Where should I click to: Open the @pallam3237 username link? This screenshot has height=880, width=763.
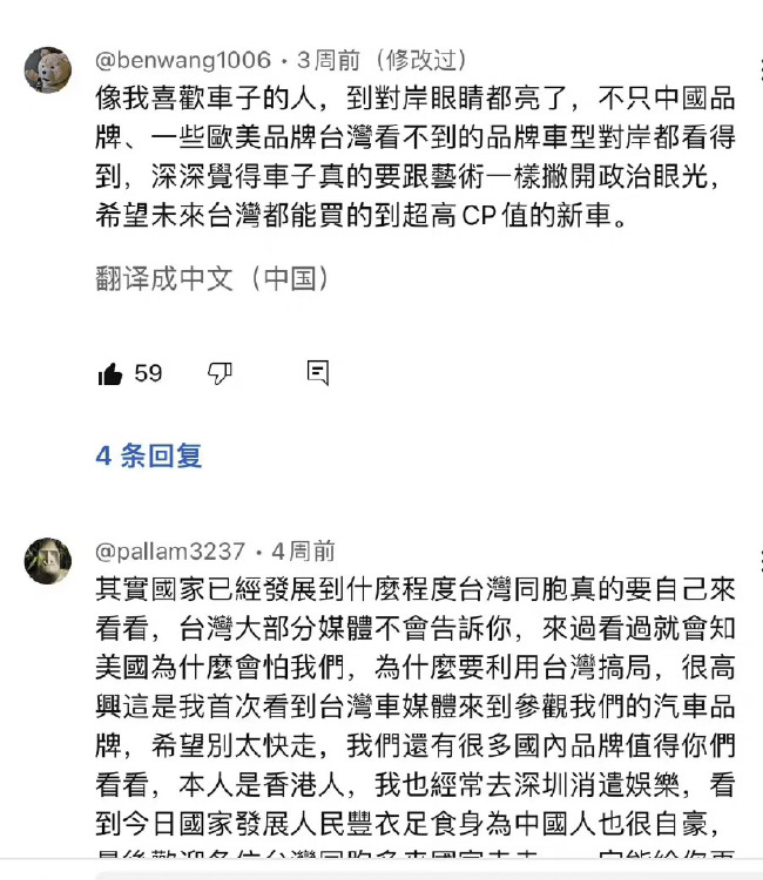click(170, 551)
